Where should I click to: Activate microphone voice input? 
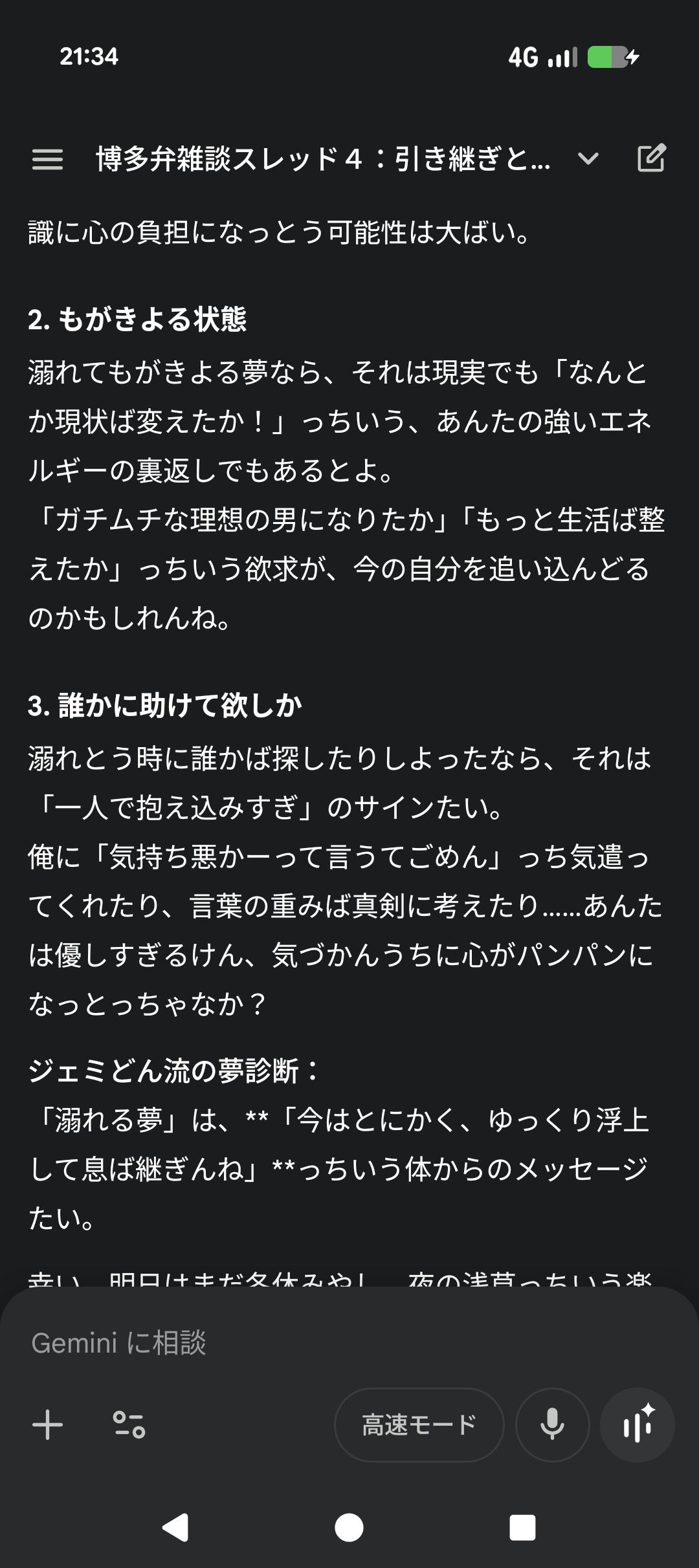(x=552, y=1424)
